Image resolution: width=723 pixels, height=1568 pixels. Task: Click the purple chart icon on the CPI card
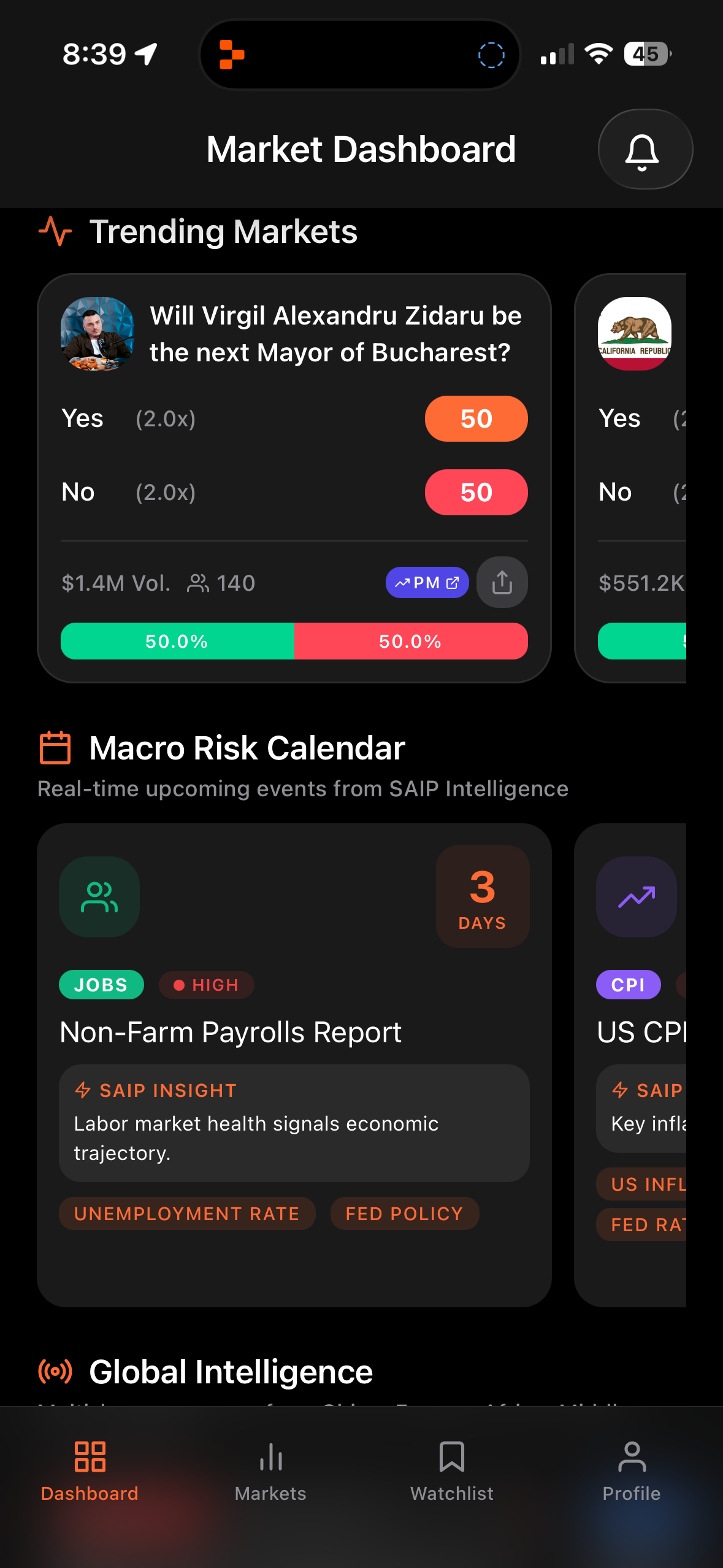pyautogui.click(x=636, y=896)
